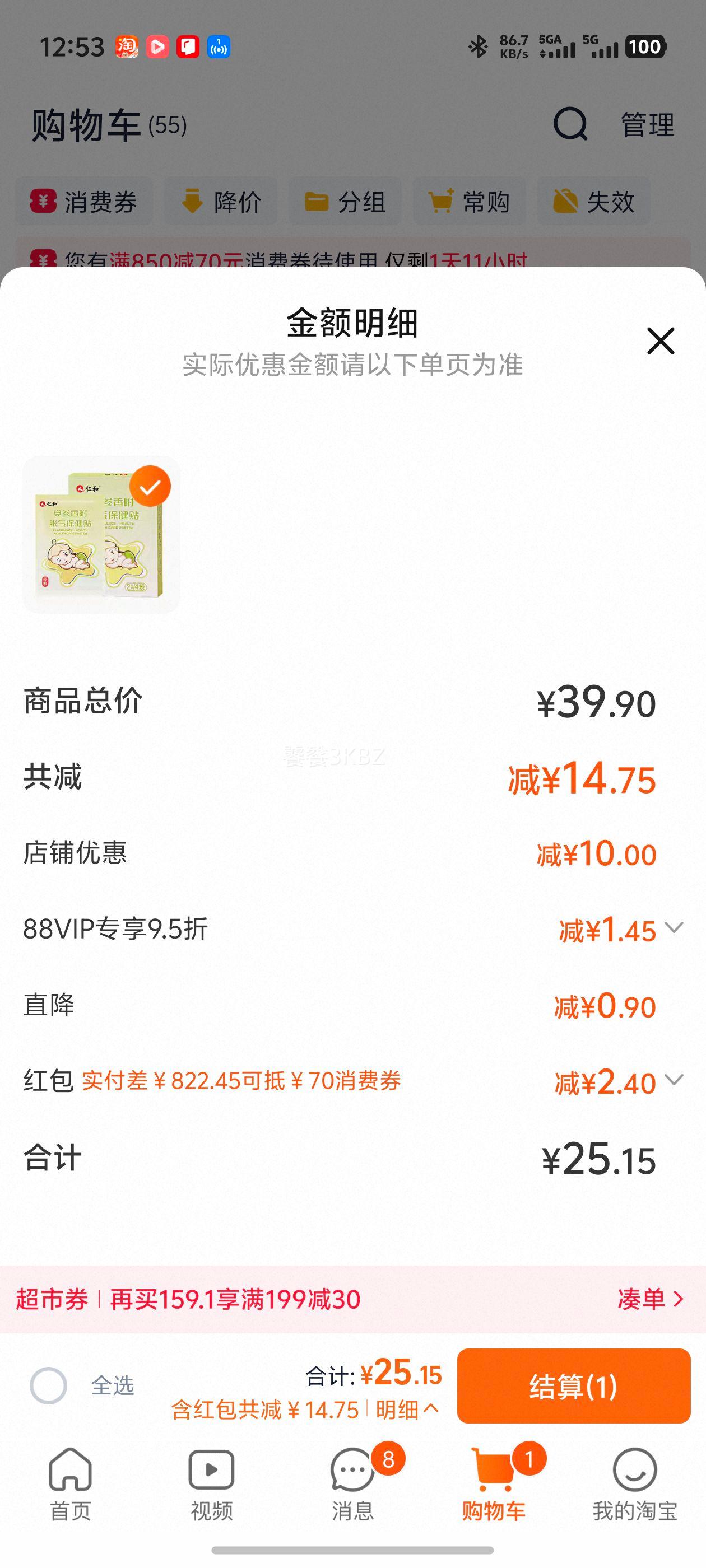
Task: Open cart 管理 management mode
Action: pos(647,123)
